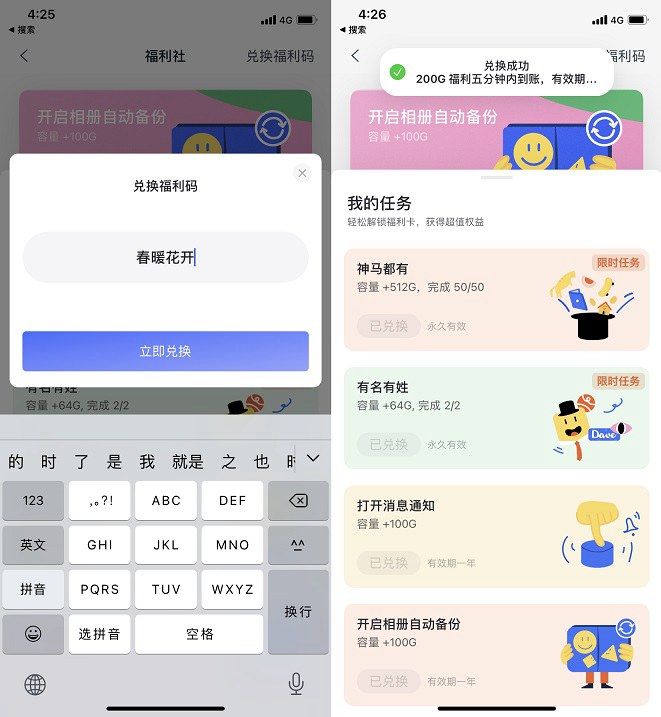Delete a character with the backspace key

point(298,501)
